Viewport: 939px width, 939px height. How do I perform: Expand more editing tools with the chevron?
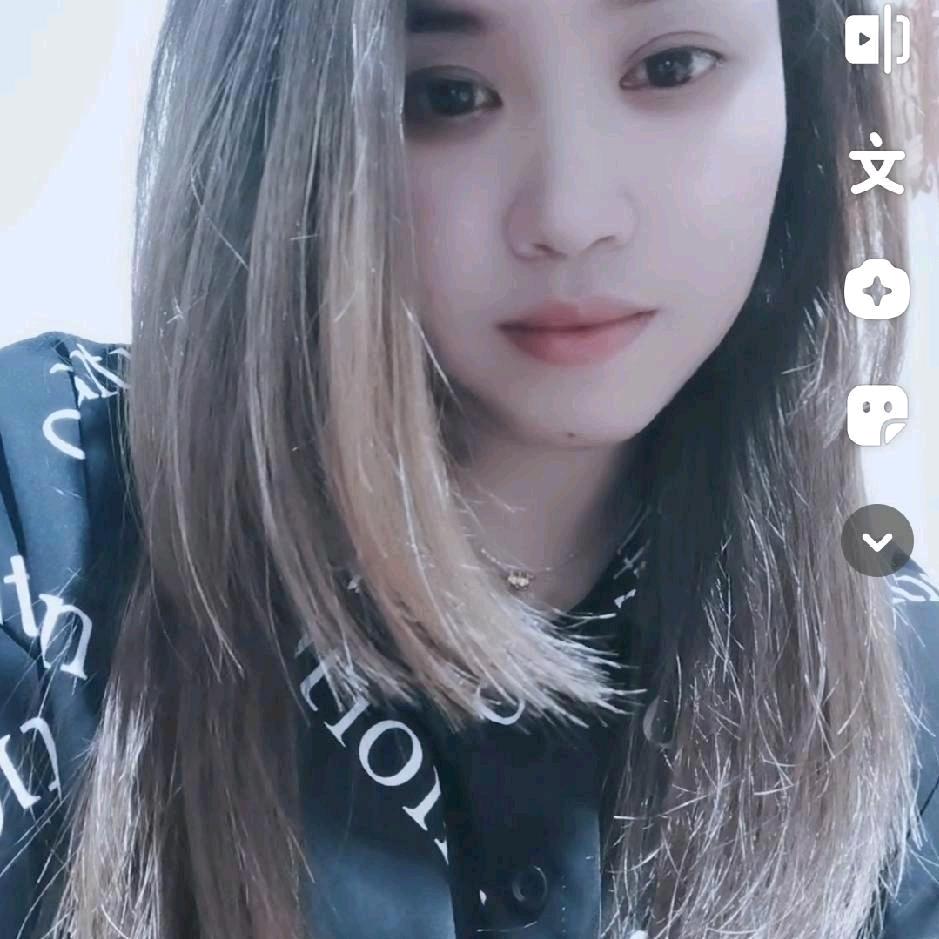click(x=877, y=541)
